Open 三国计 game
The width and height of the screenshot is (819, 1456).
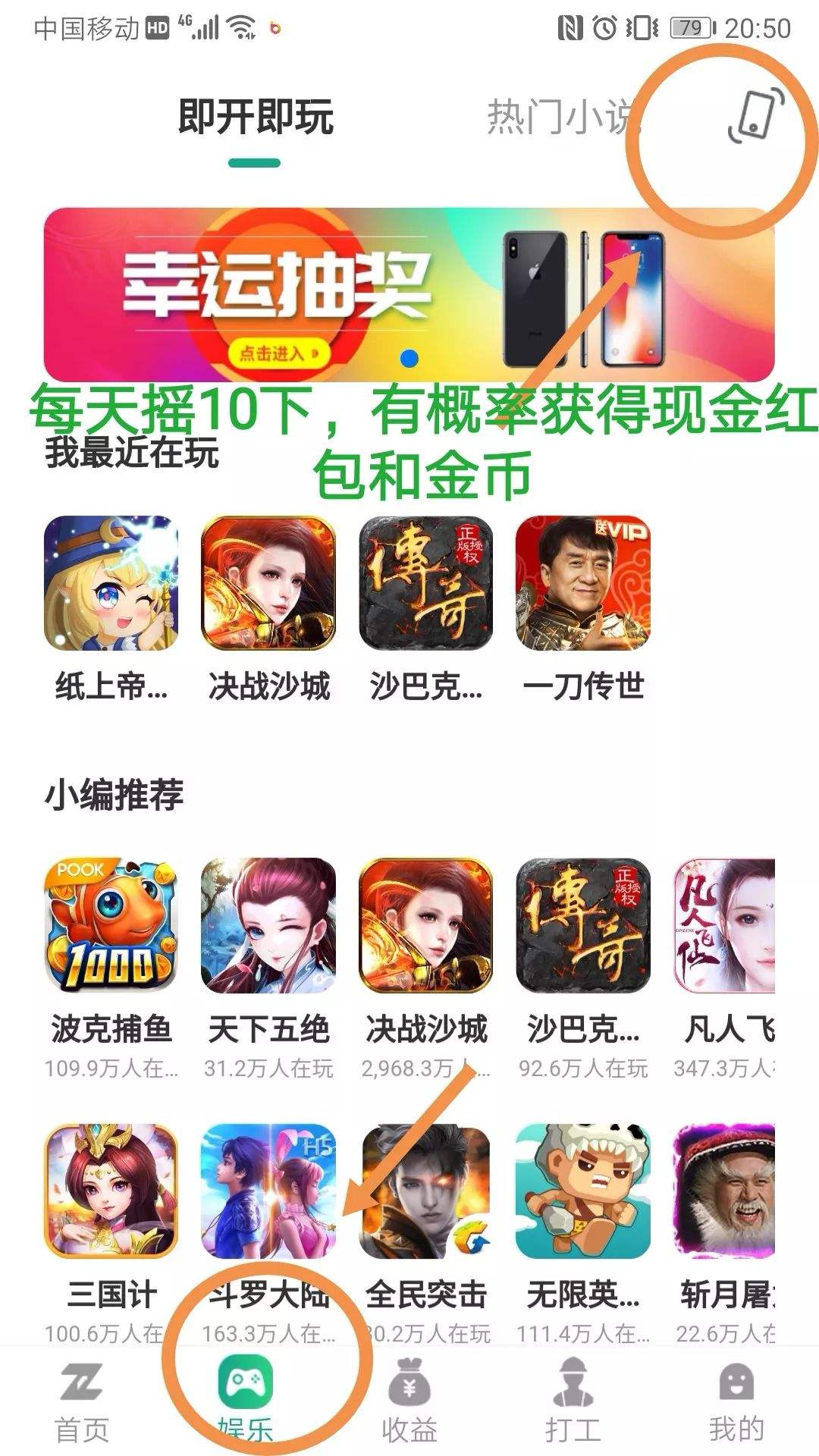pos(111,1192)
